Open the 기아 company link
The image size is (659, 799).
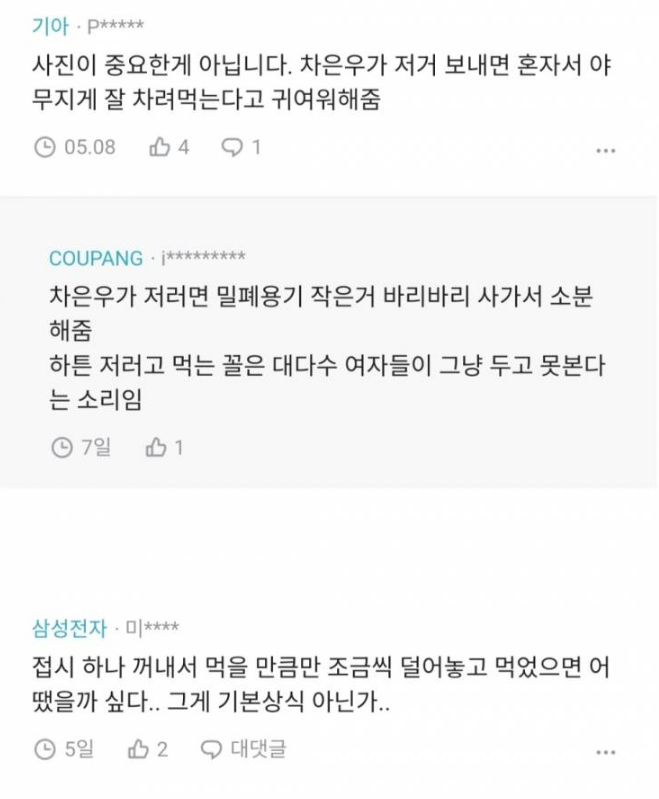pyautogui.click(x=50, y=27)
